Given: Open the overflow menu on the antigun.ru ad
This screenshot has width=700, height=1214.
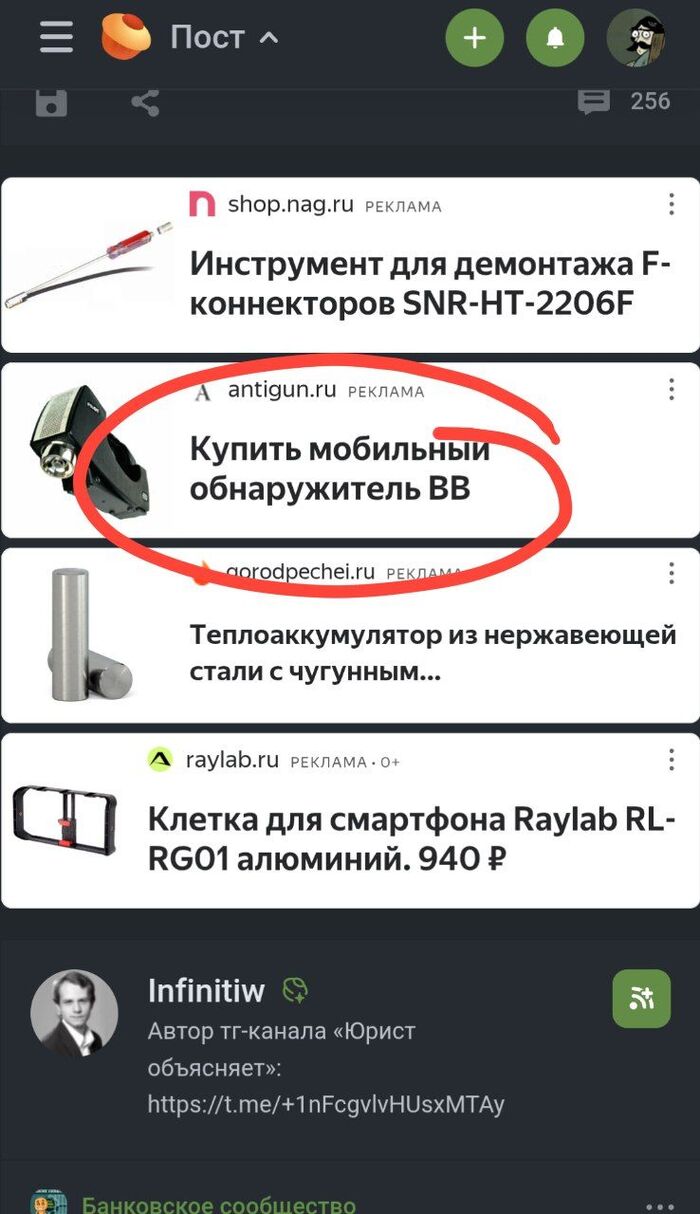Looking at the screenshot, I should [x=671, y=389].
